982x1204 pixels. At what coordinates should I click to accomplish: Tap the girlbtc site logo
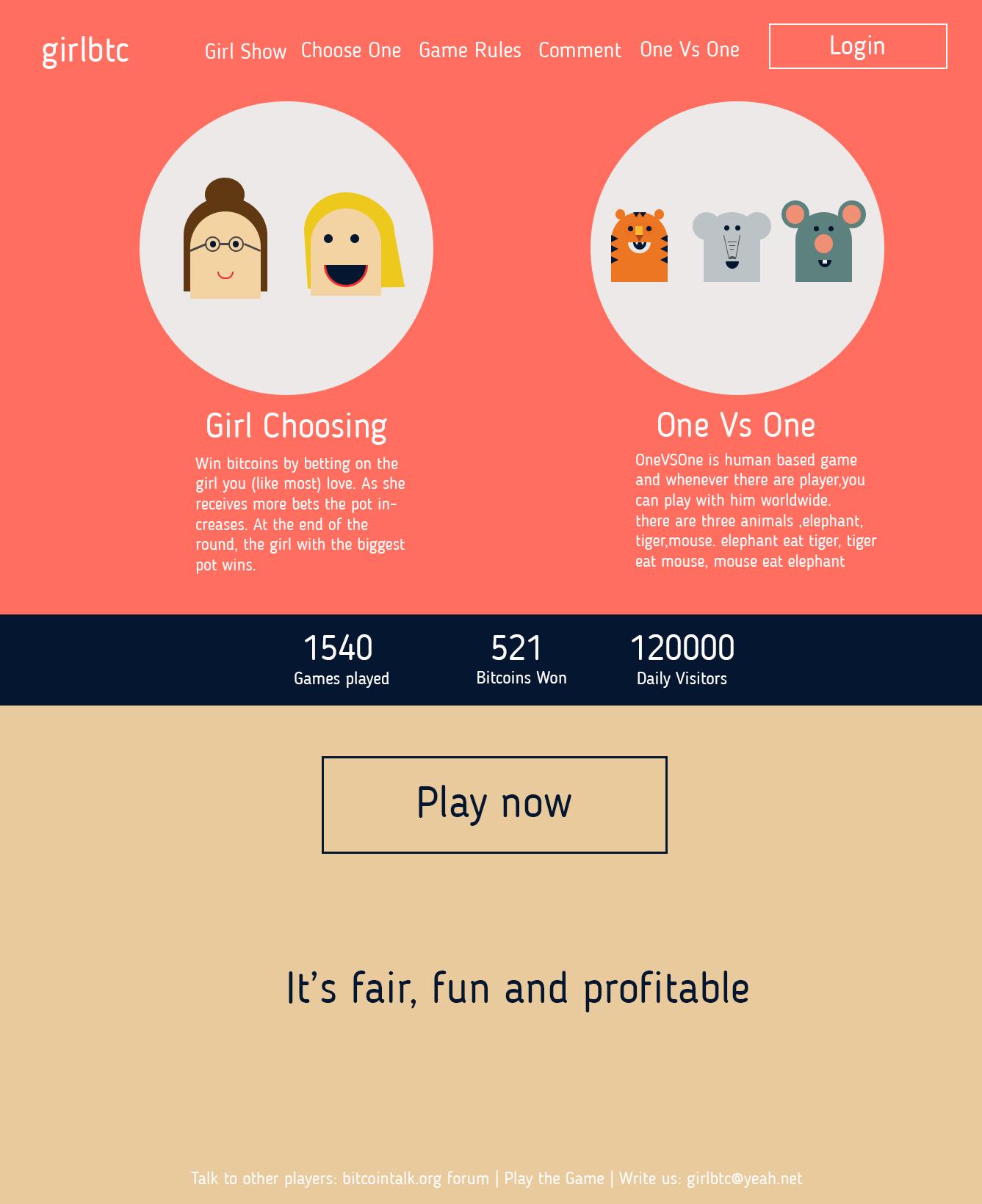85,51
